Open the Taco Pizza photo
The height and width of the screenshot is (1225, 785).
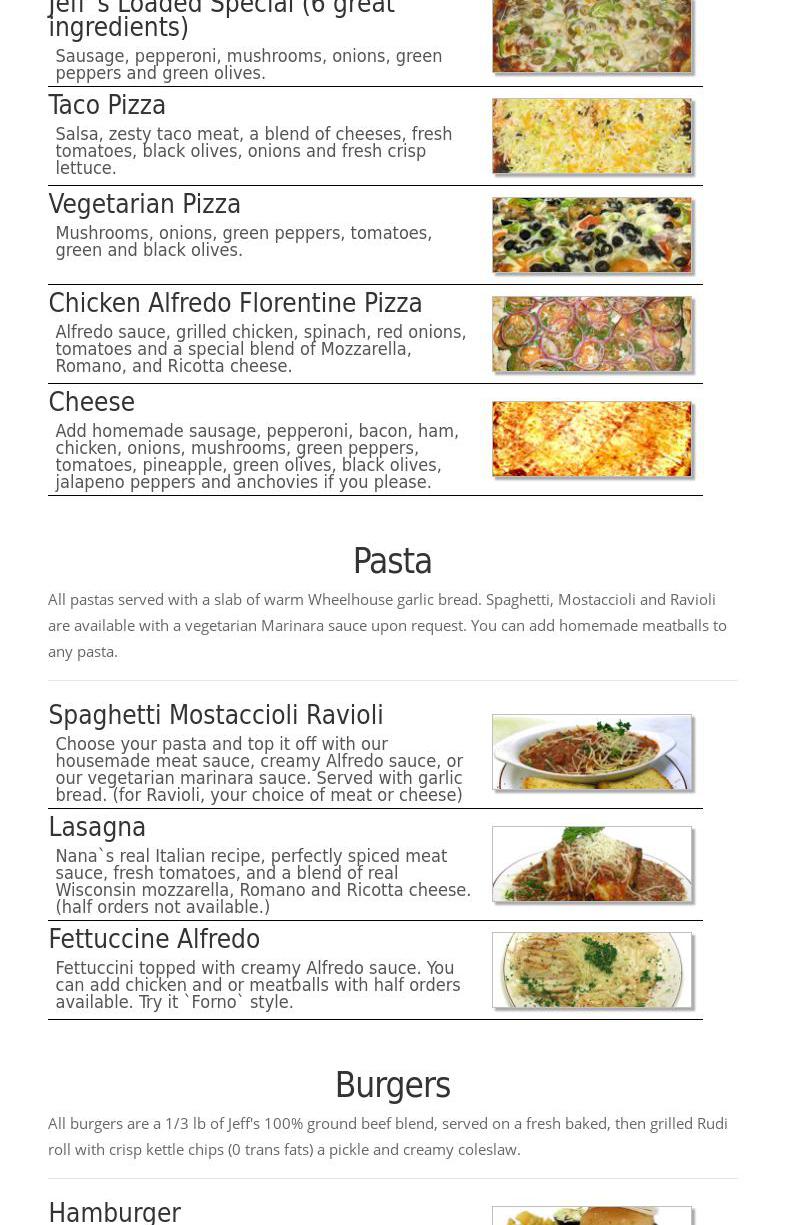[592, 136]
